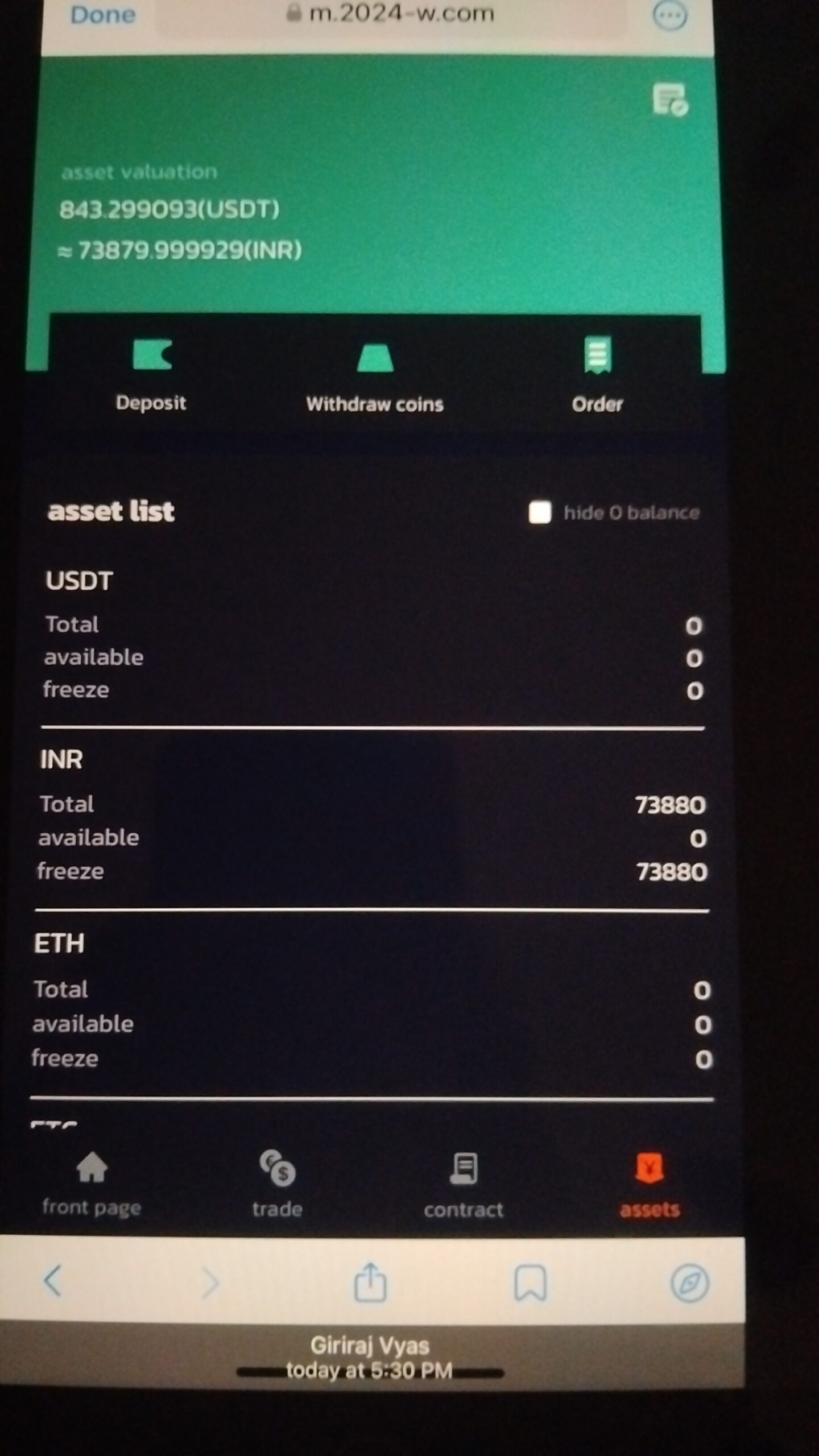Open browser bookmarks

pos(530,1282)
